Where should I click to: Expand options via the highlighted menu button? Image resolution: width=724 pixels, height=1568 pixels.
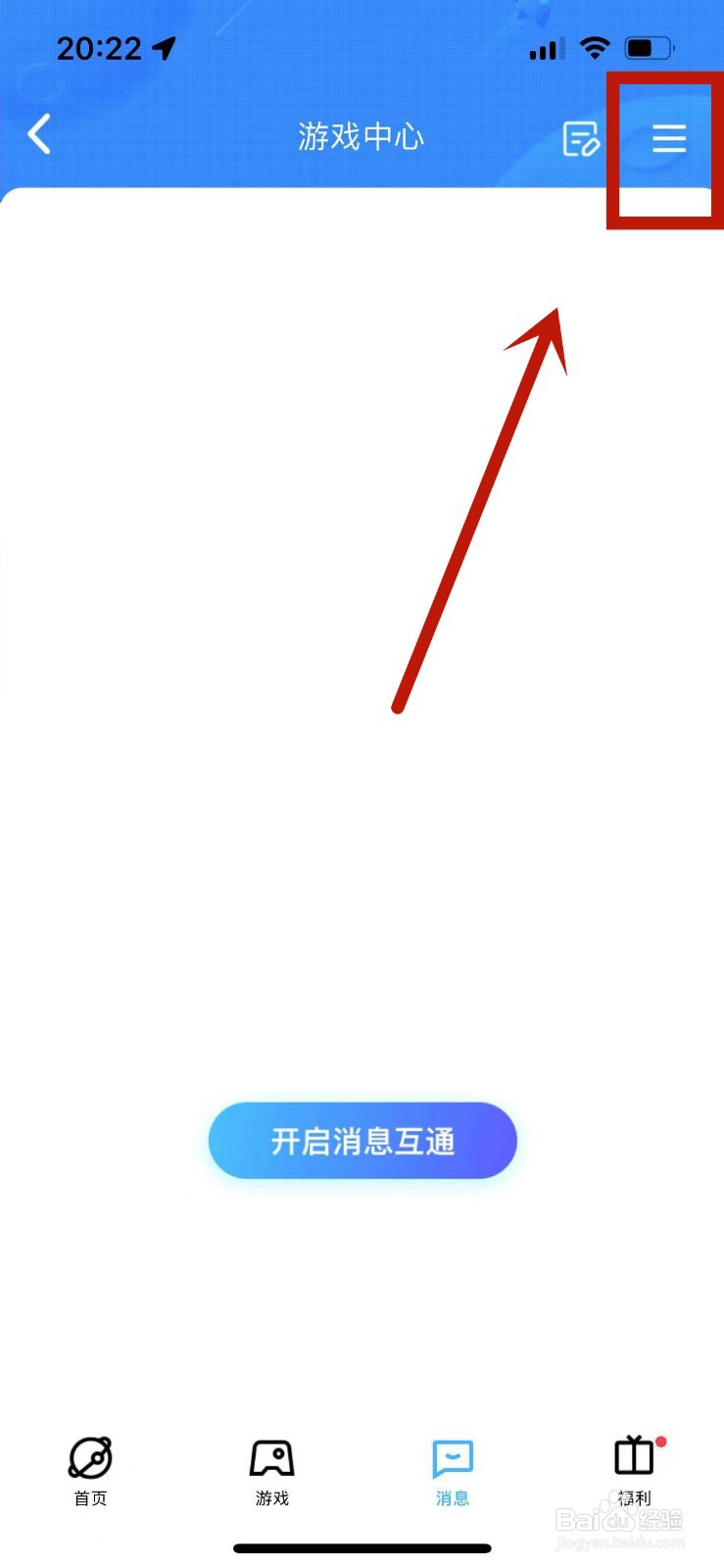[668, 140]
